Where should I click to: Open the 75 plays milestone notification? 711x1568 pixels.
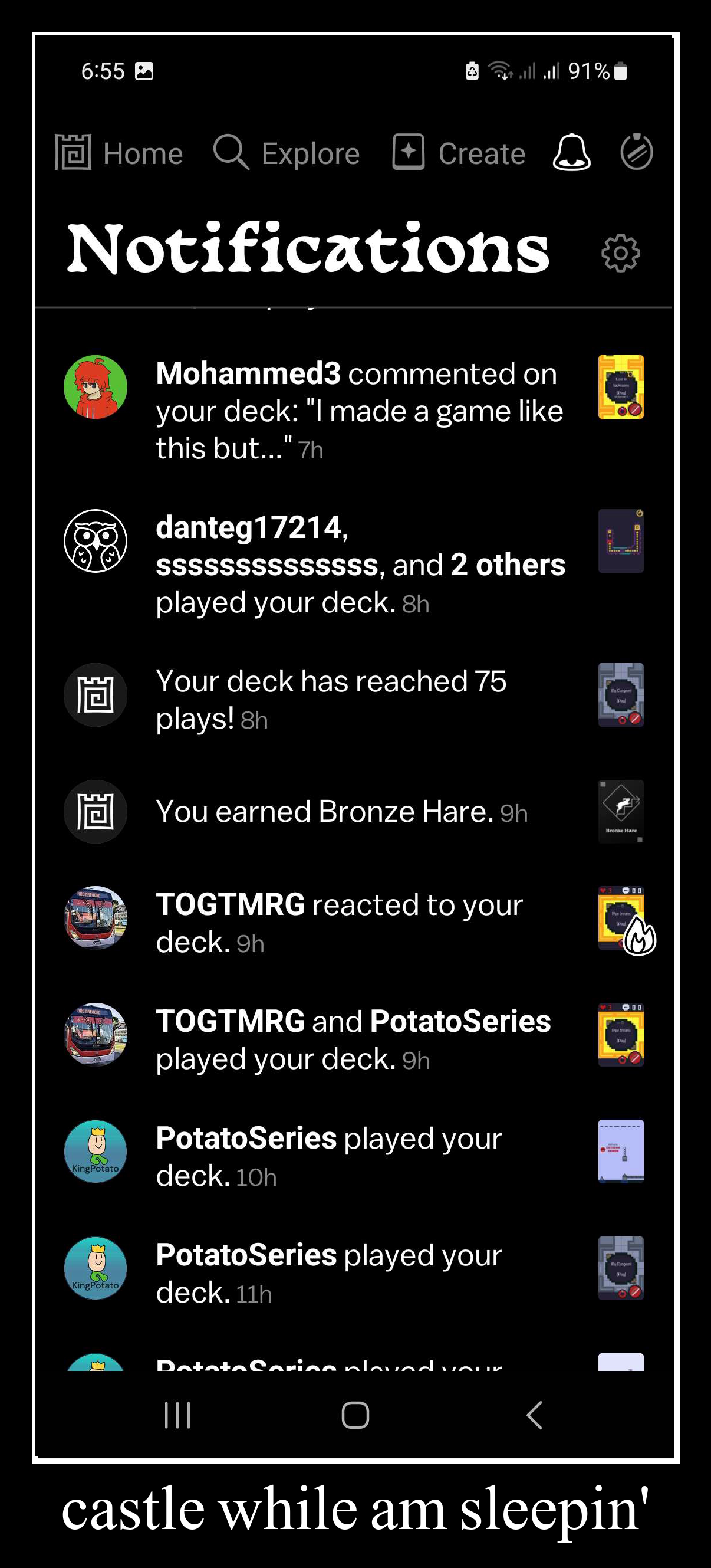[354, 700]
